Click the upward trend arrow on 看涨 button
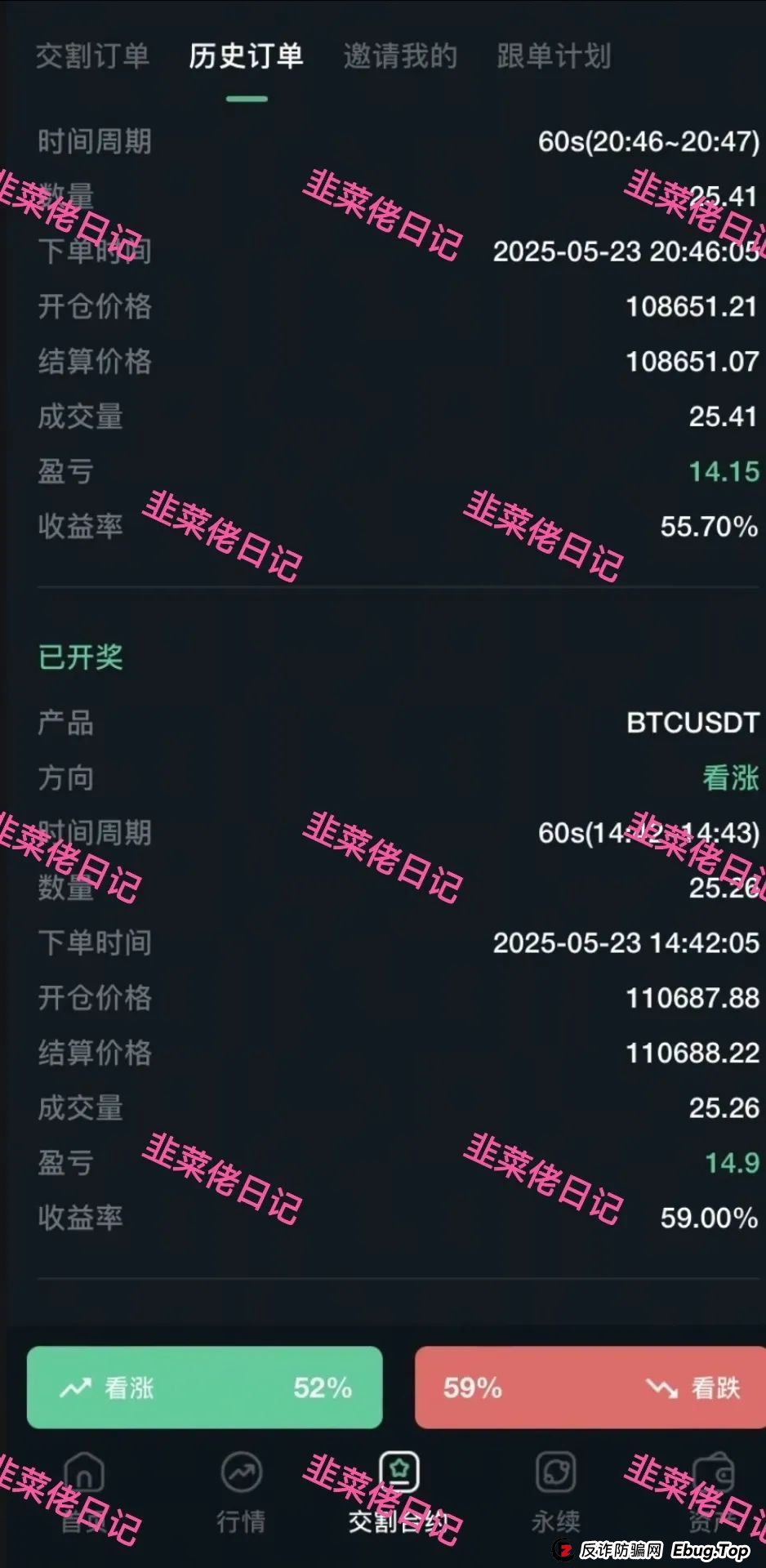766x1568 pixels. pyautogui.click(x=77, y=1387)
